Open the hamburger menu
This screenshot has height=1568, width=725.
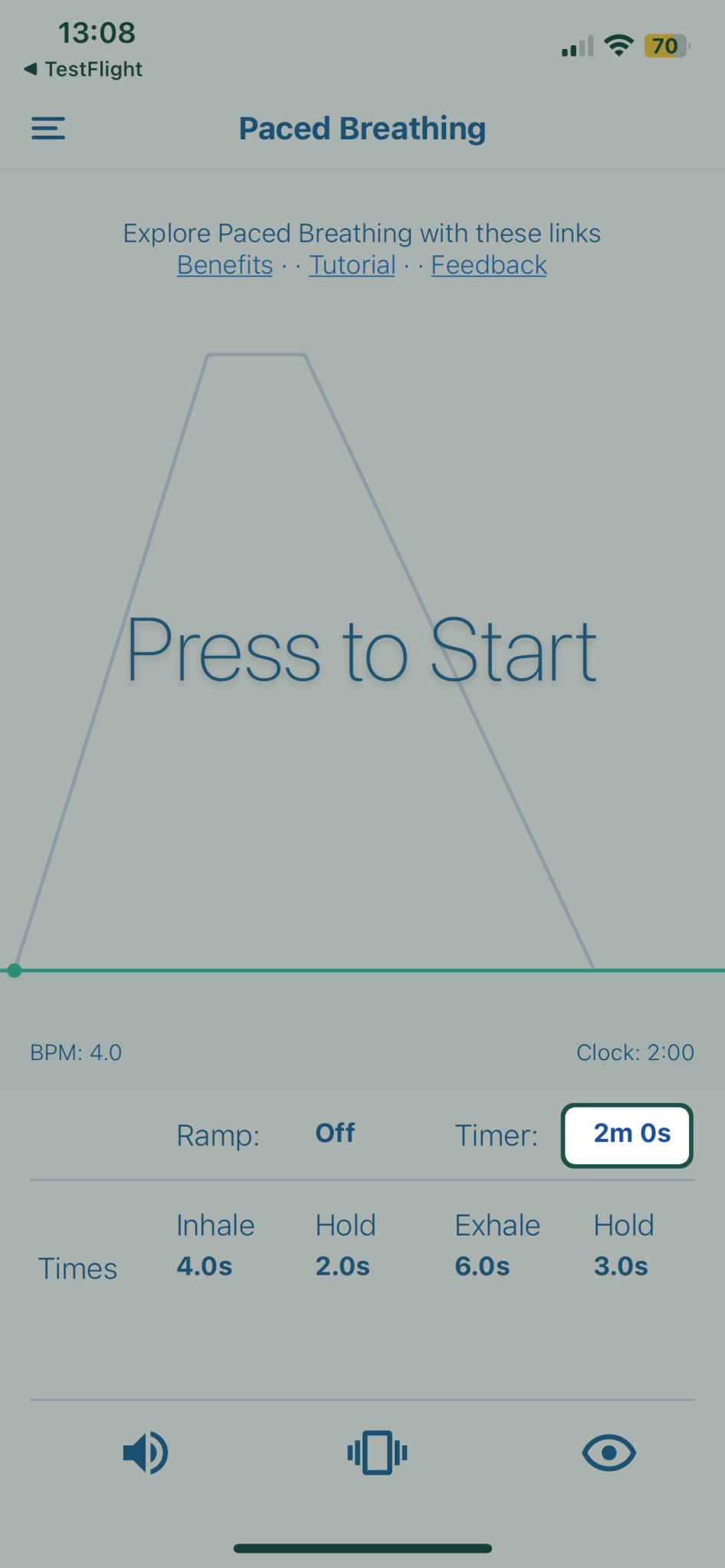coord(48,128)
